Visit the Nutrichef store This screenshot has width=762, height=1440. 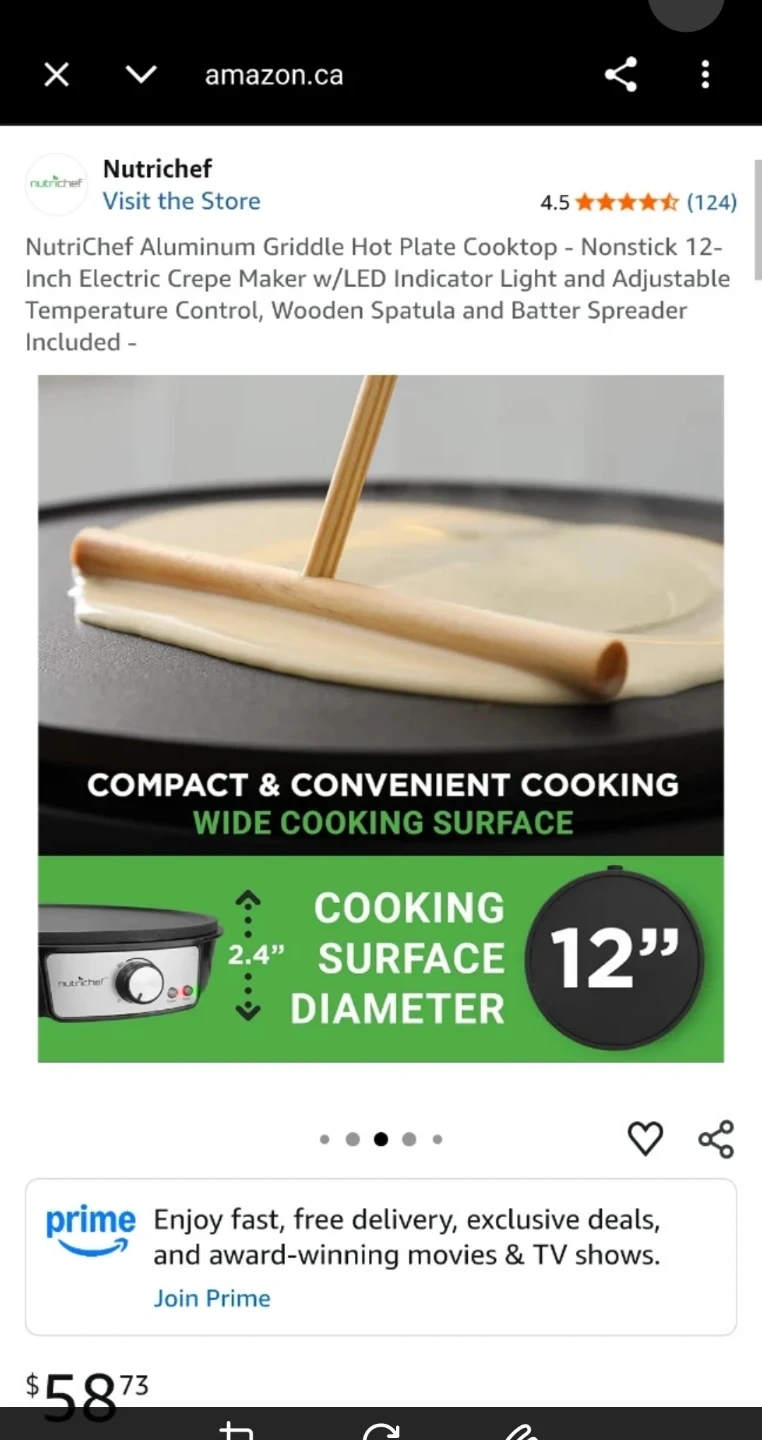(181, 201)
